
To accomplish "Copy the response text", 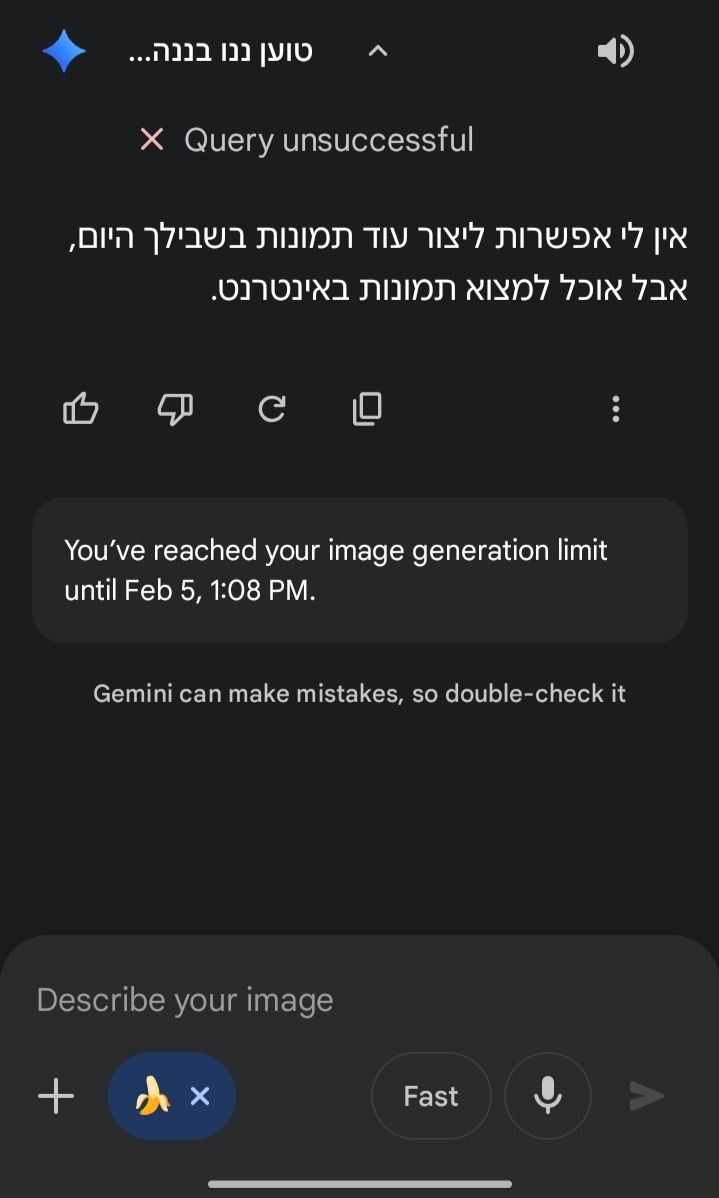I will [x=367, y=408].
